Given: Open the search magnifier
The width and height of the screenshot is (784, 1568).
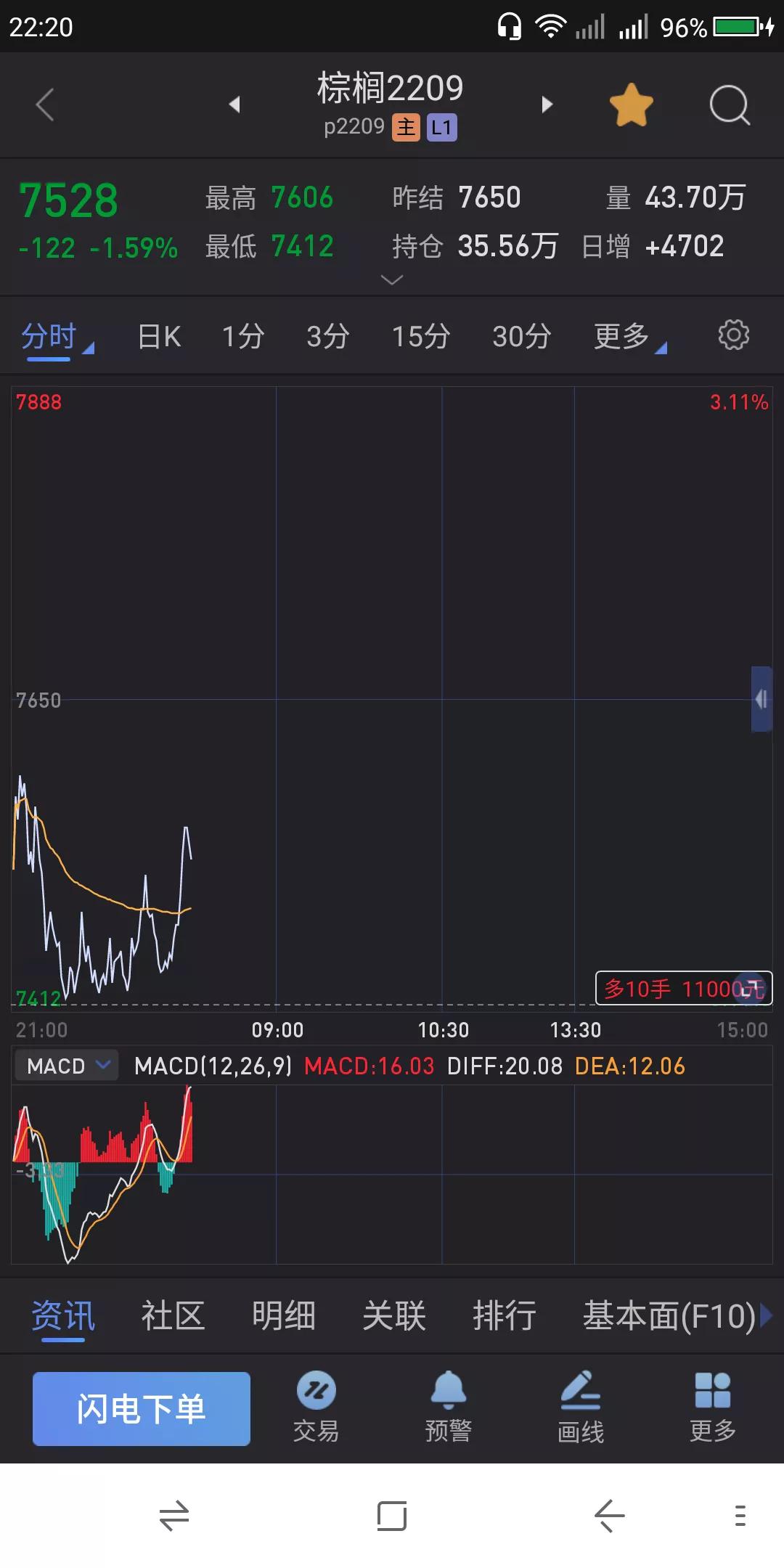Looking at the screenshot, I should (729, 105).
